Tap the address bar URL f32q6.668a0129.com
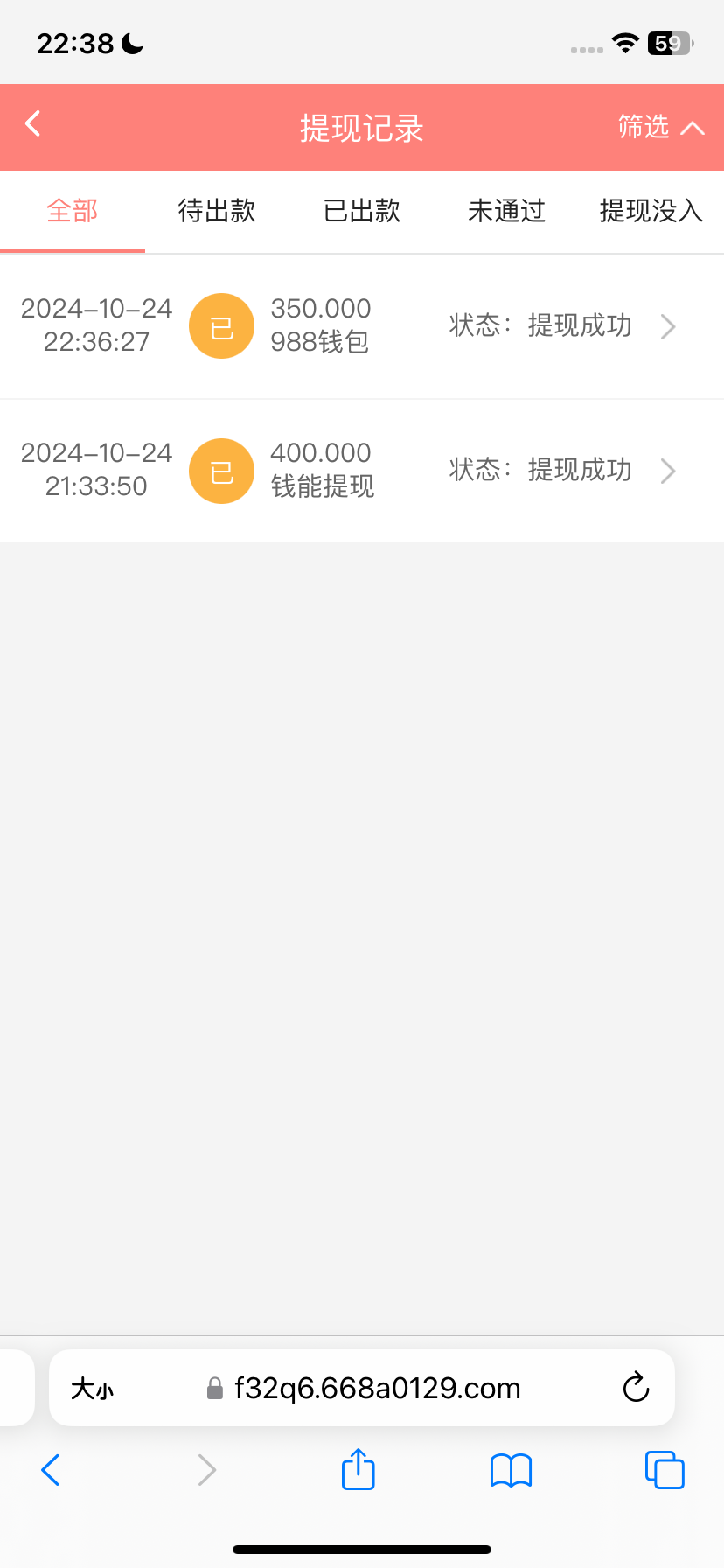 376,1389
